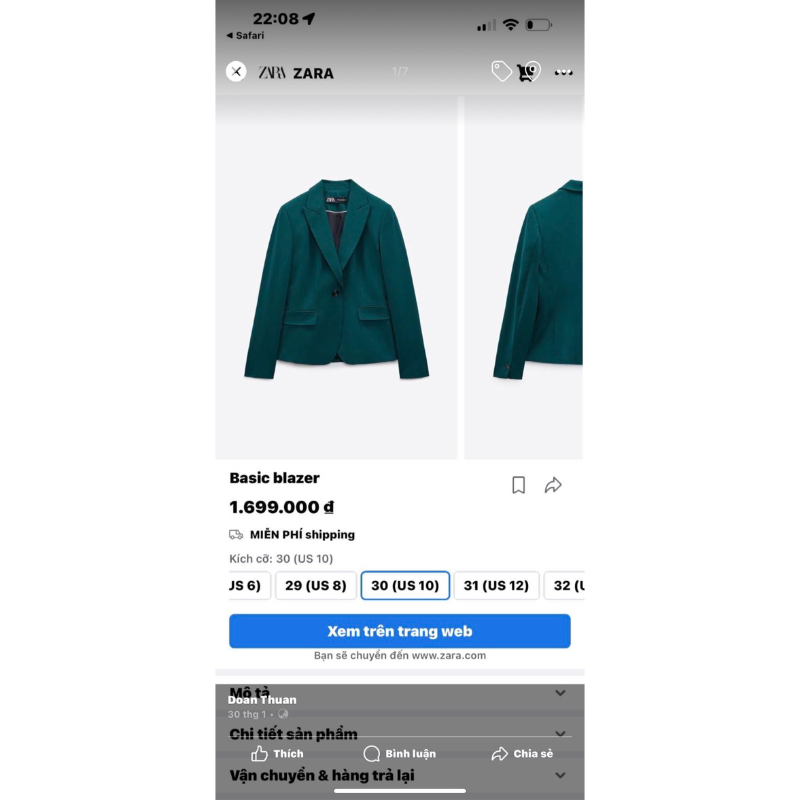Like the photo with Thích
This screenshot has width=800, height=800.
pos(277,754)
